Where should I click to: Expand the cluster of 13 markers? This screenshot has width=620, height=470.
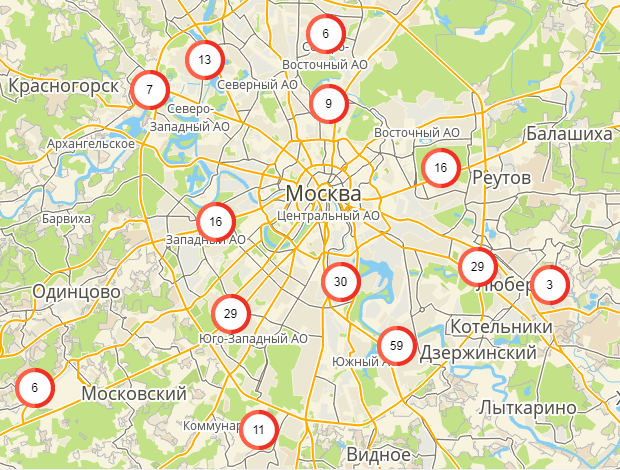(204, 59)
